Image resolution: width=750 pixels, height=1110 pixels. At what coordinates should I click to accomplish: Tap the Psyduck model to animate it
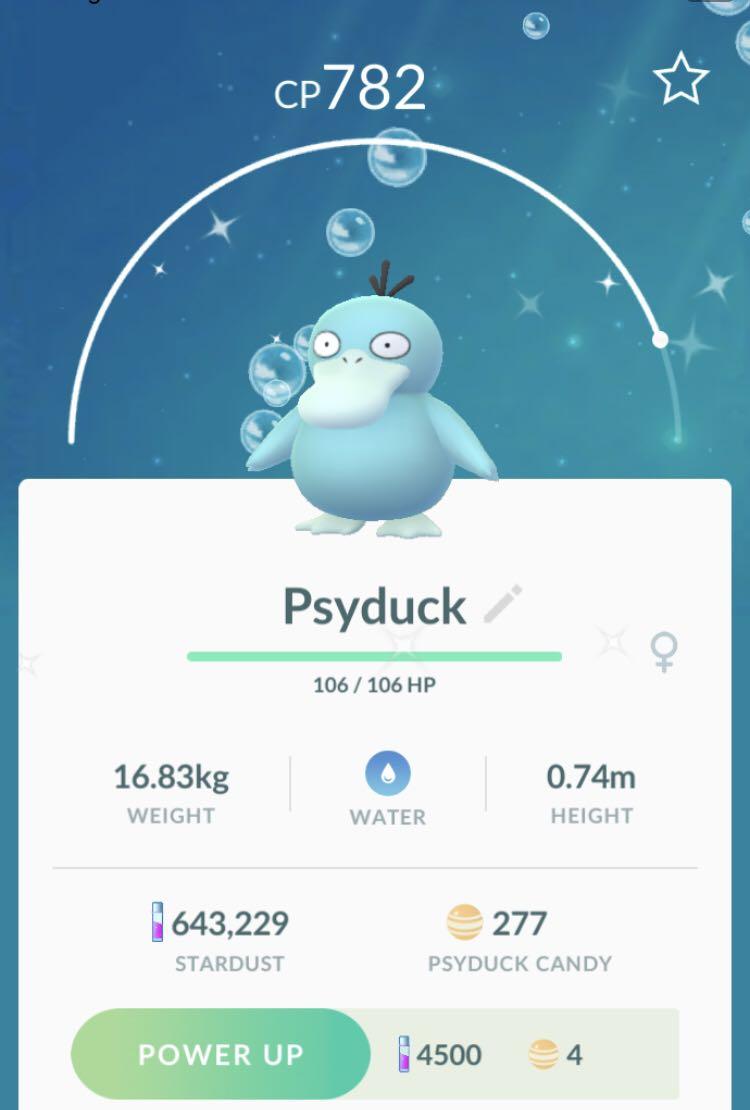[372, 420]
